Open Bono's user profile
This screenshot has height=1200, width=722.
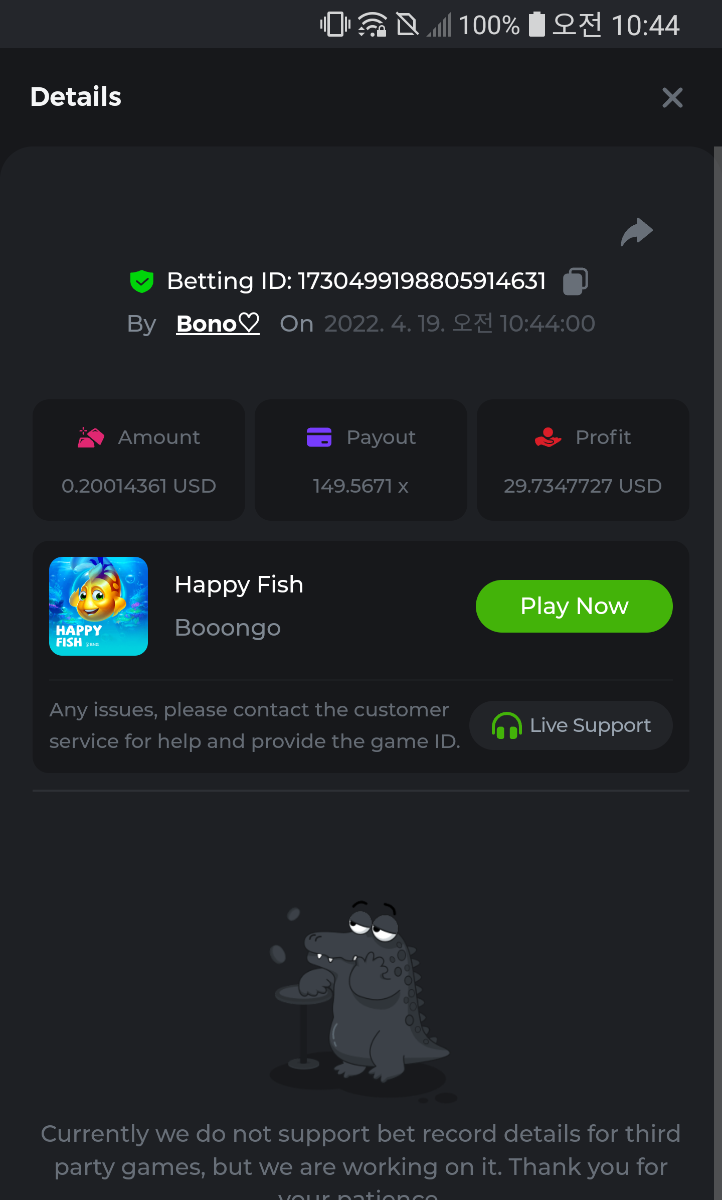(218, 324)
